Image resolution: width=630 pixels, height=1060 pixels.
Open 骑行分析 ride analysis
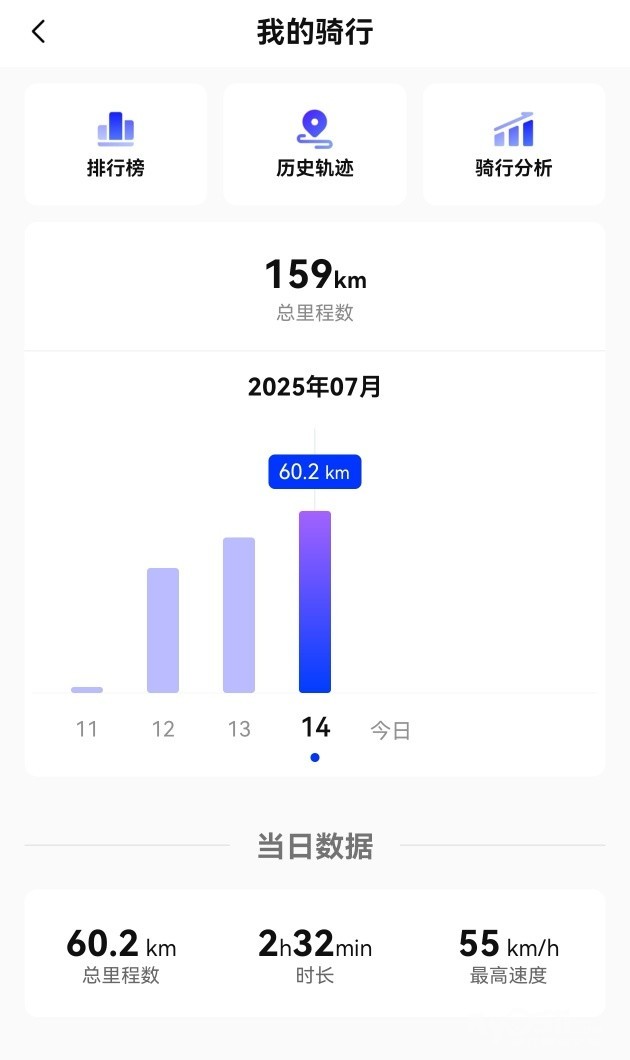[514, 144]
